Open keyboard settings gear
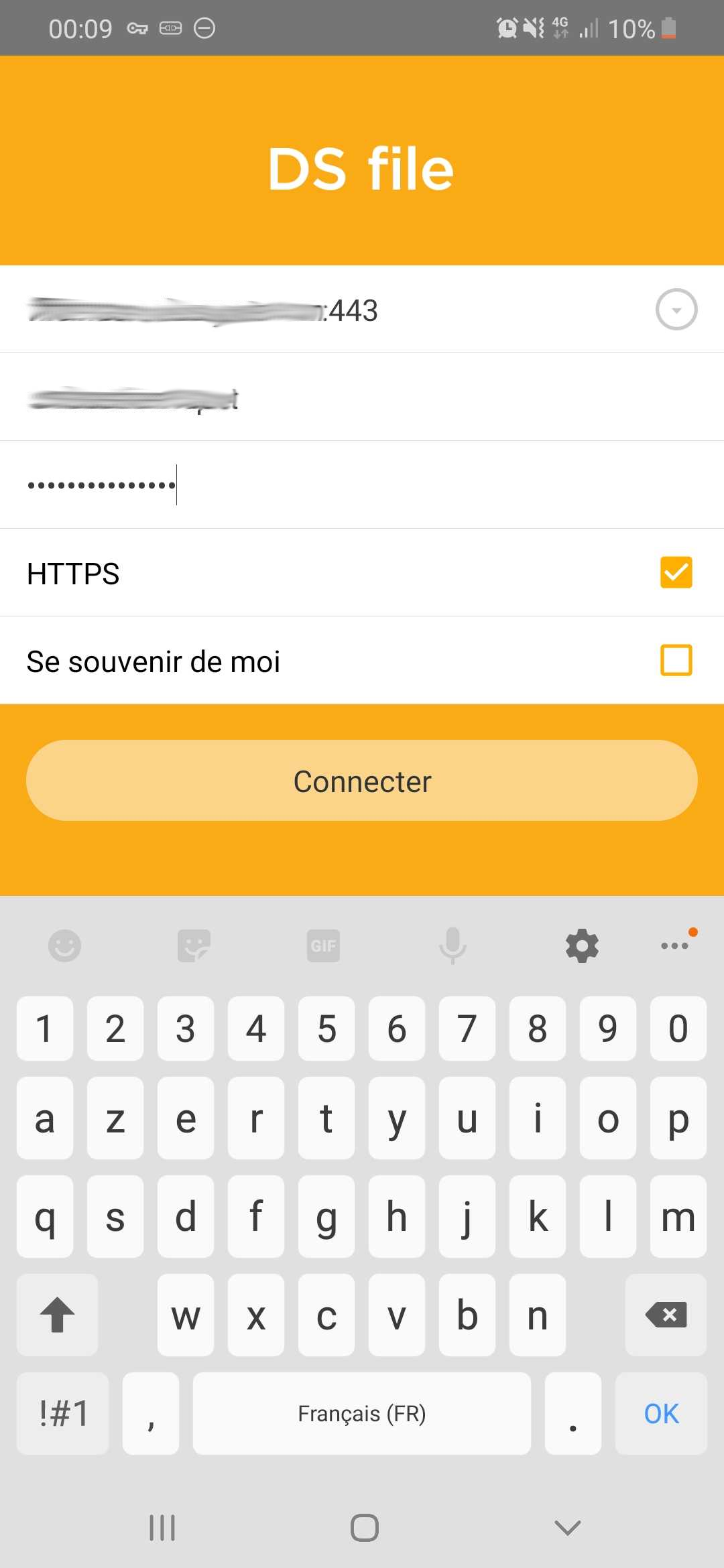 [x=582, y=946]
